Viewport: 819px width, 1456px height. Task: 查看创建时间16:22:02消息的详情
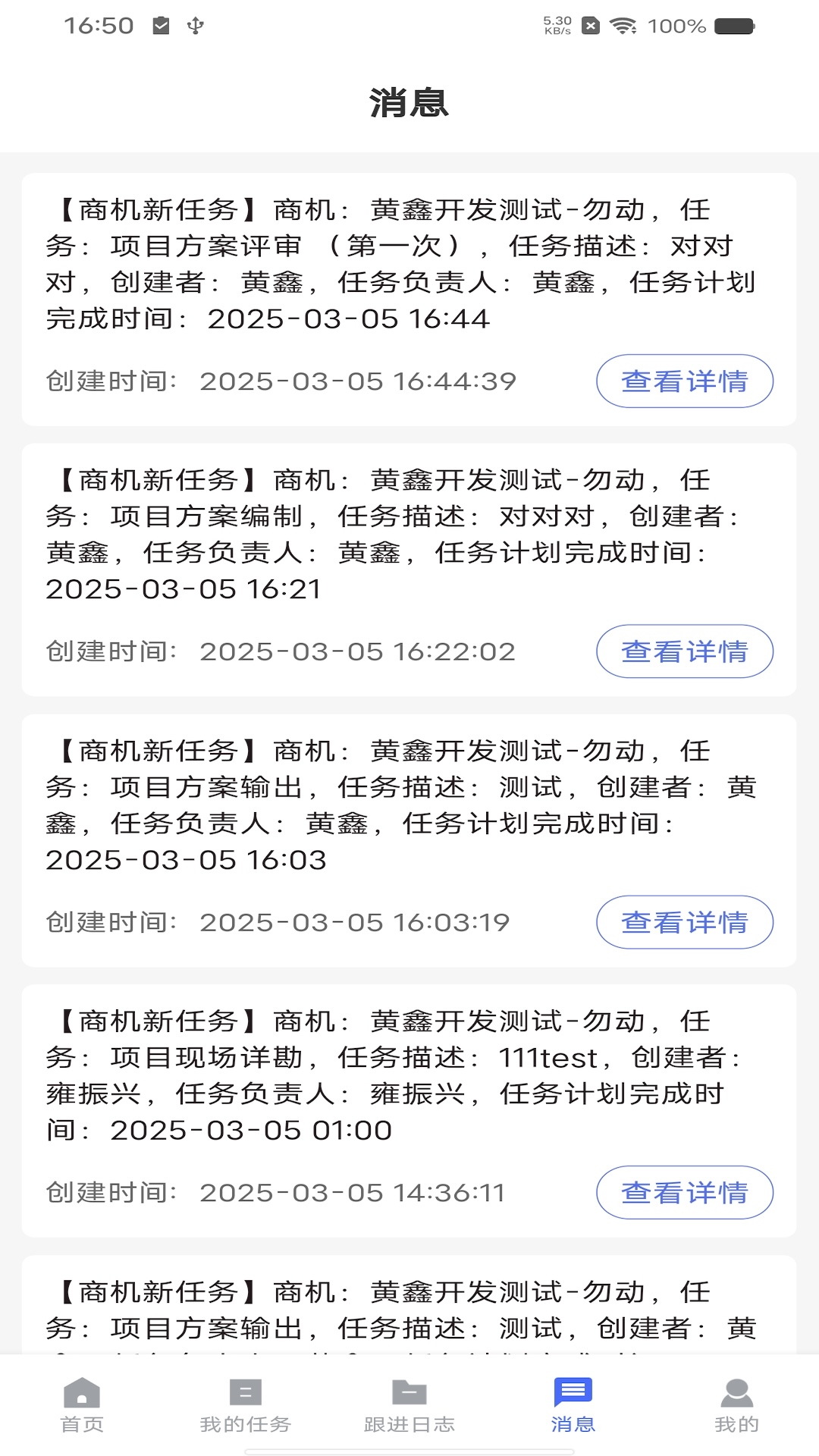coord(684,651)
